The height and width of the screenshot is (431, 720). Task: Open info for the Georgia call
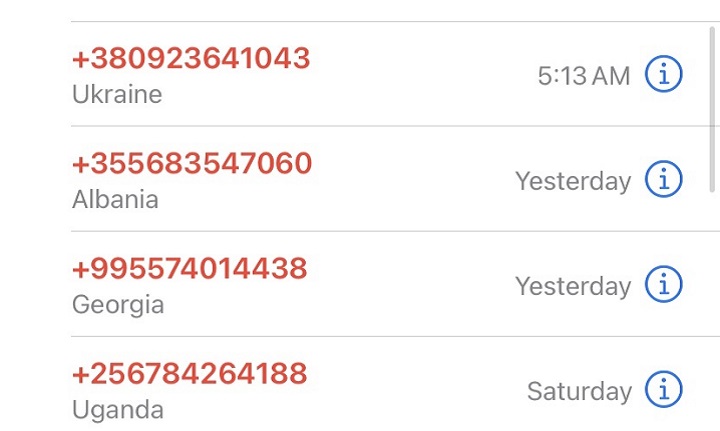(663, 285)
